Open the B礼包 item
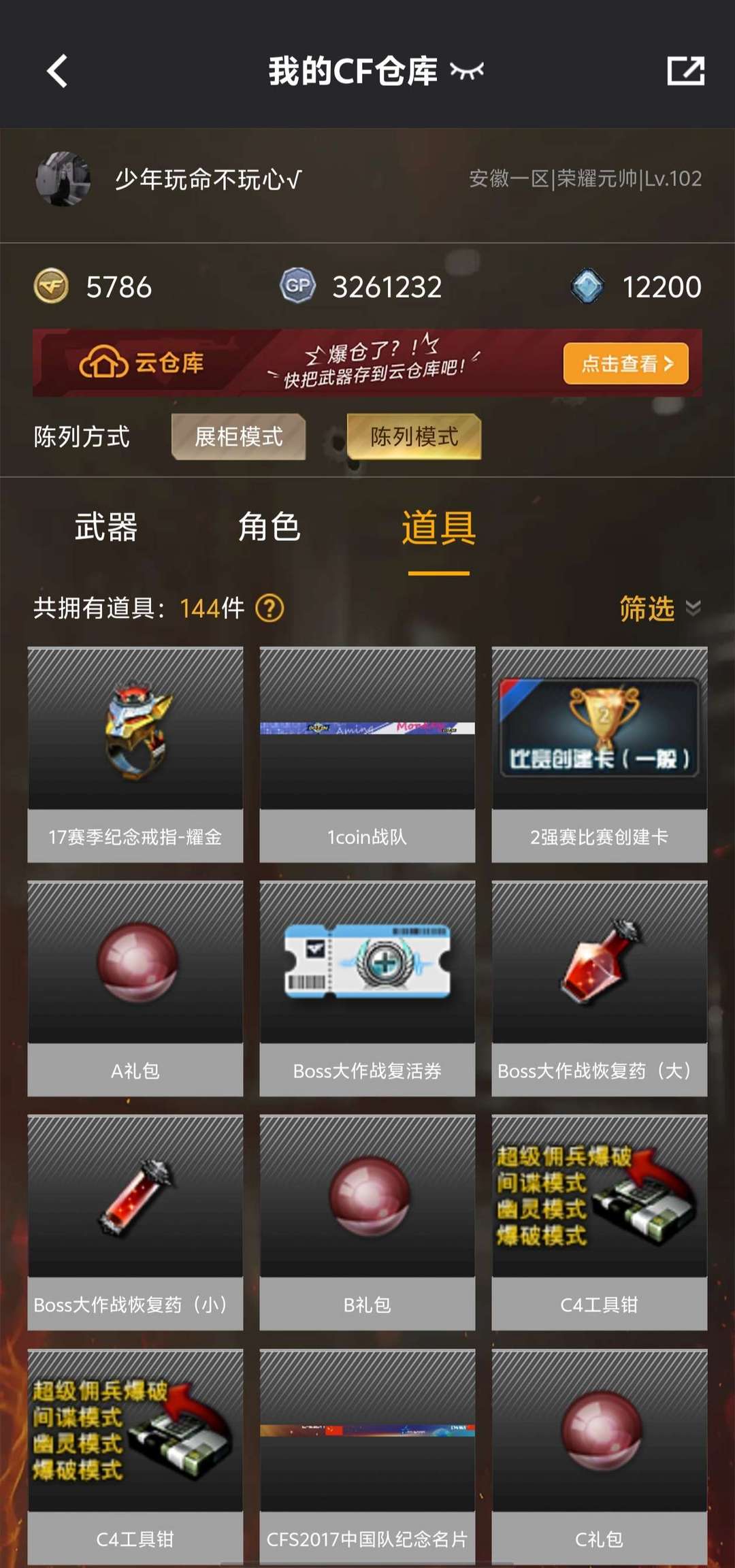 (367, 1223)
